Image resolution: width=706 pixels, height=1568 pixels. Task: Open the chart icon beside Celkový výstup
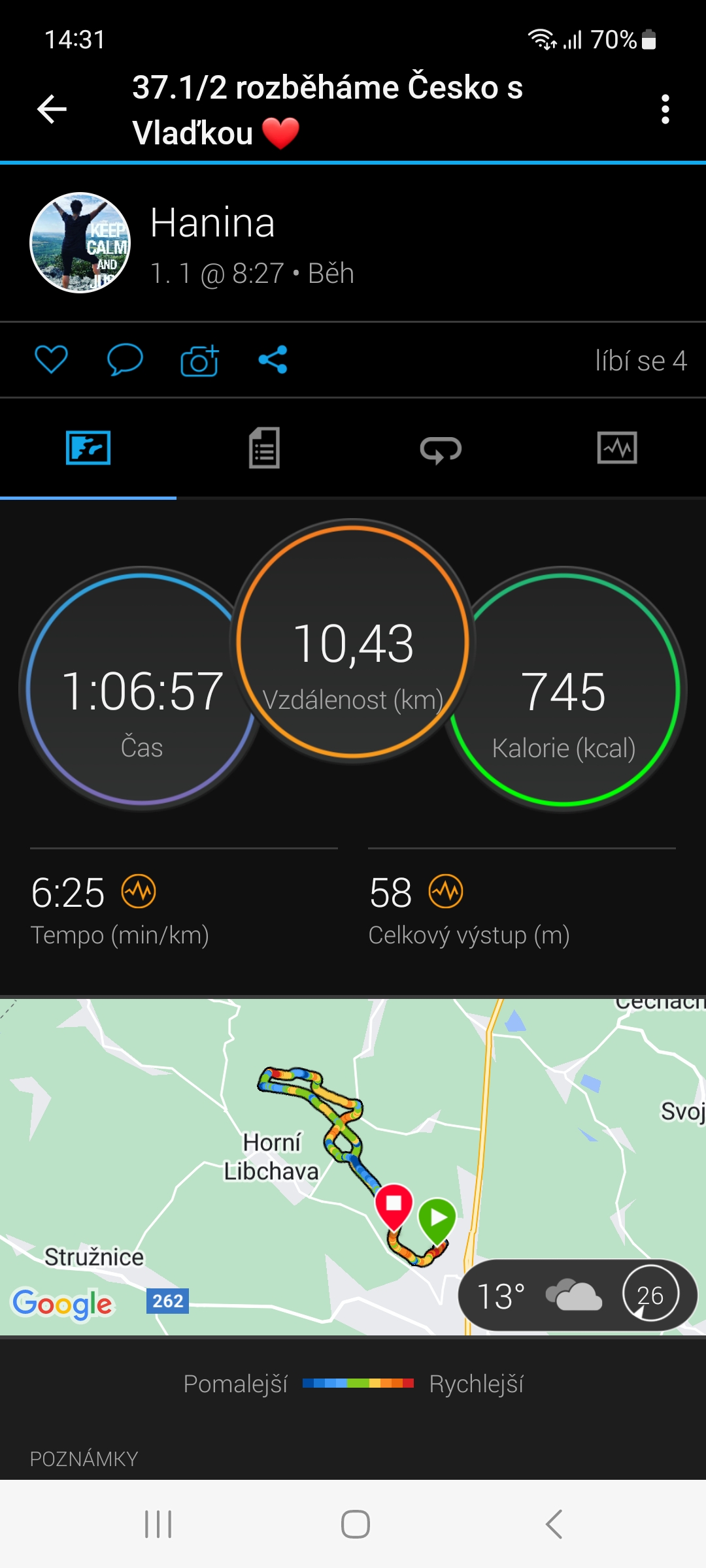[446, 891]
